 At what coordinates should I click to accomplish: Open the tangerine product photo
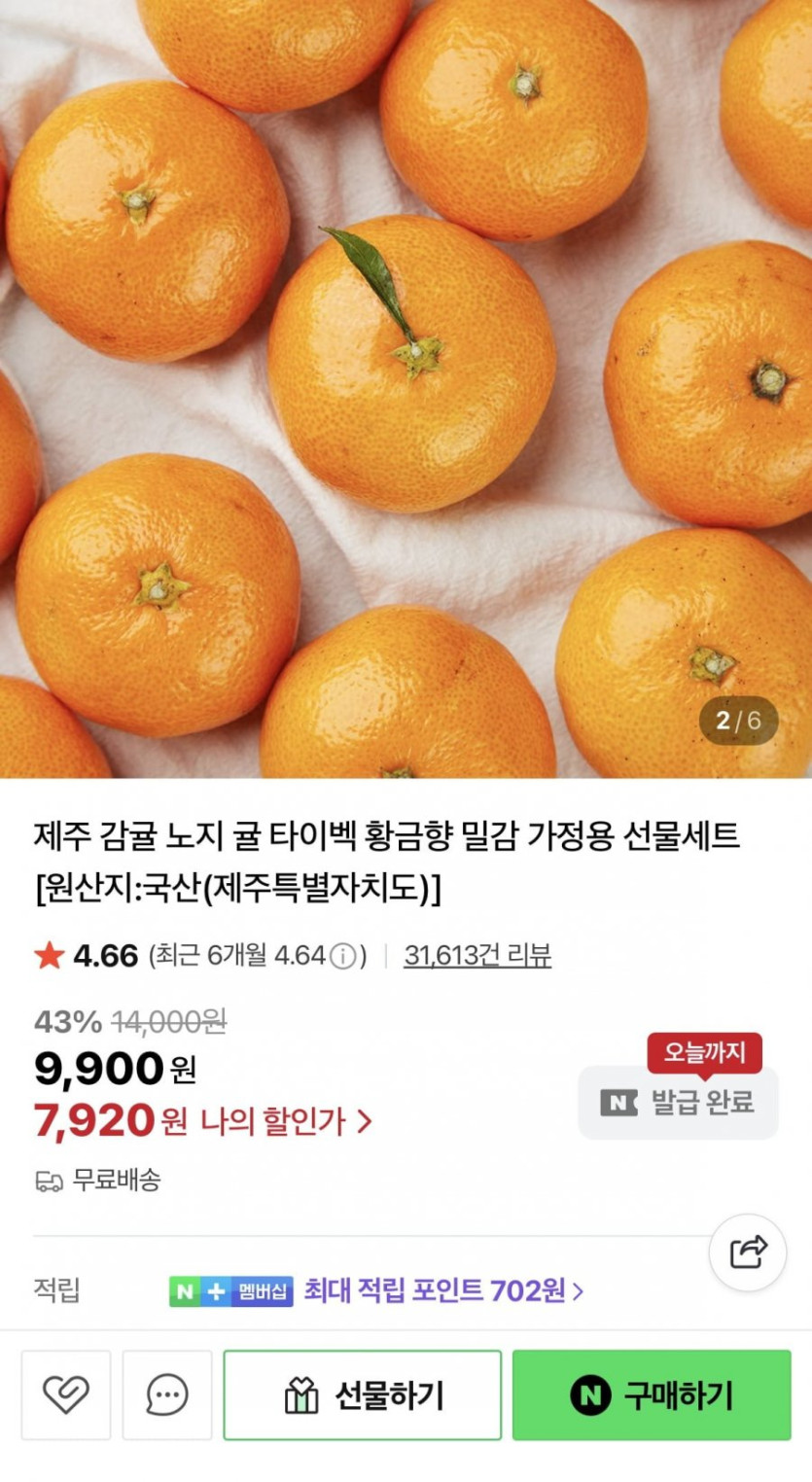tap(406, 389)
